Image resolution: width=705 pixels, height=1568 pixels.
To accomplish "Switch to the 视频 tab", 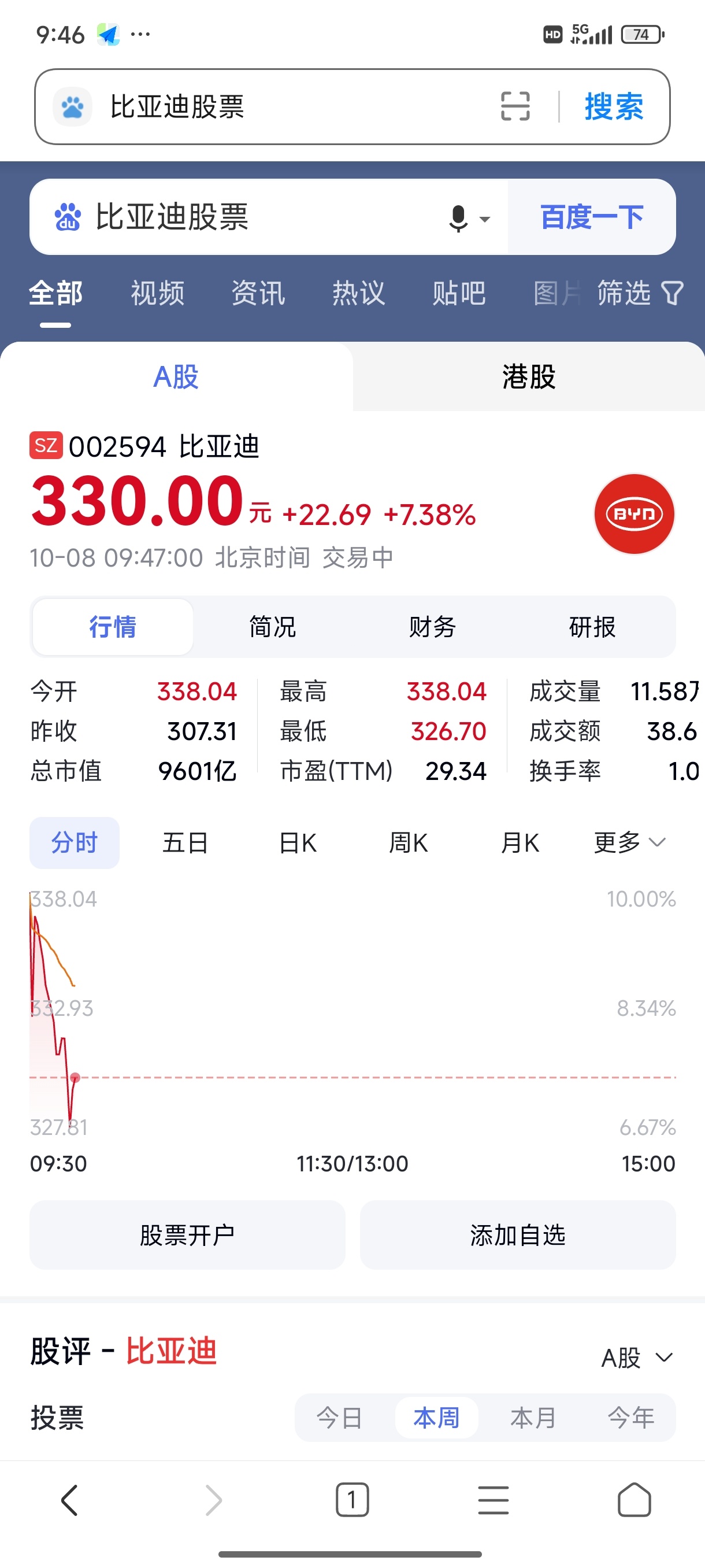I will [x=158, y=293].
